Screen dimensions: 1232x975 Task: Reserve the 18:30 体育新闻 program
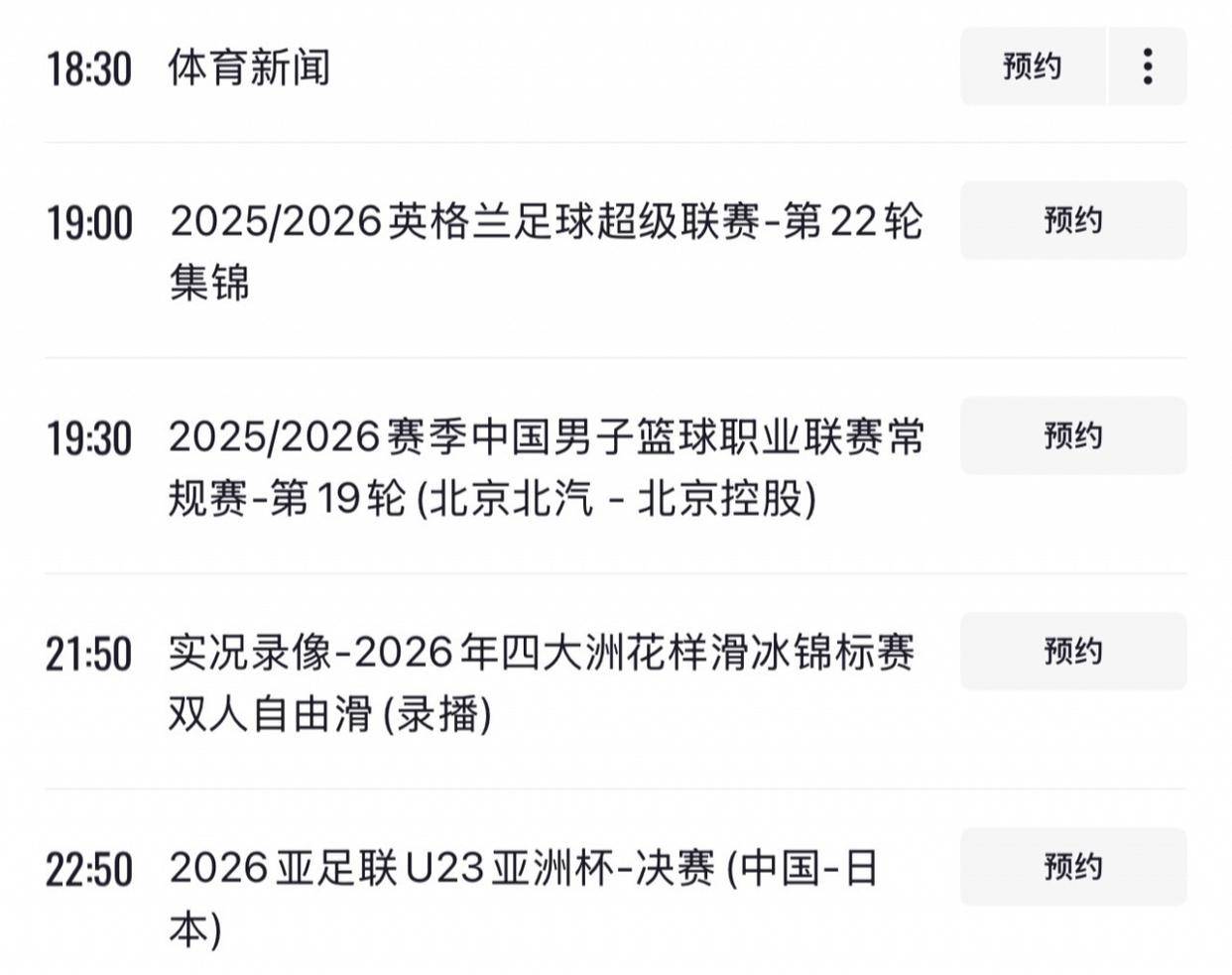(1032, 66)
